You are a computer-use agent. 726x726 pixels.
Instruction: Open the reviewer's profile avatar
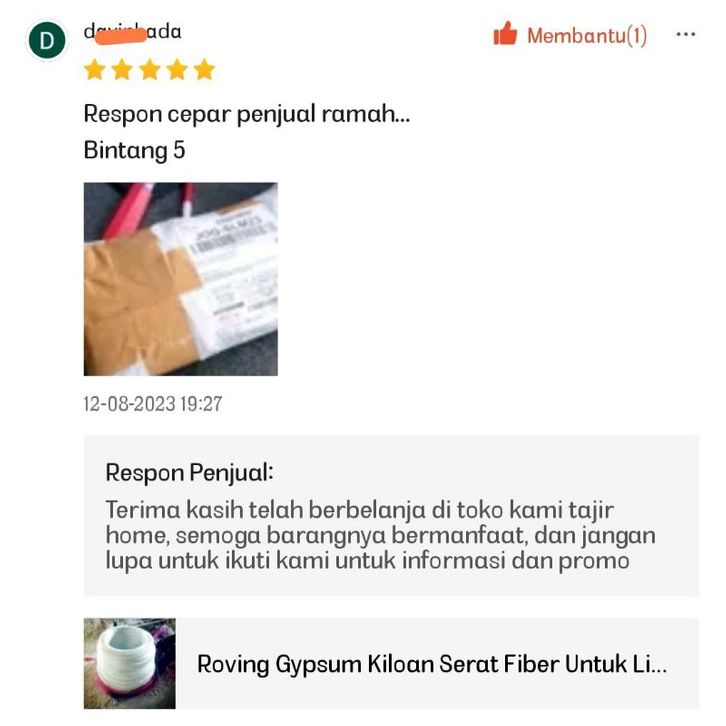46,40
